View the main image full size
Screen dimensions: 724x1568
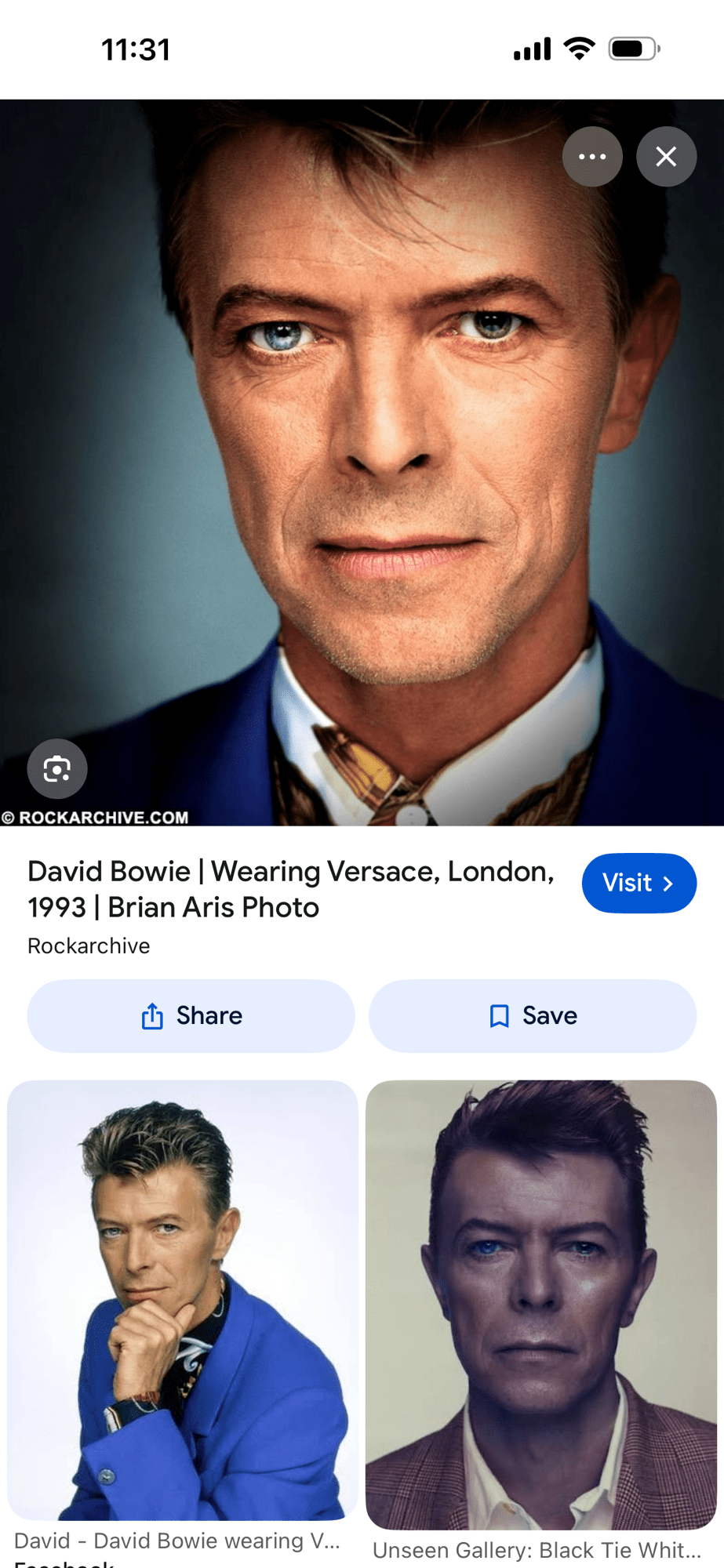pos(361,463)
